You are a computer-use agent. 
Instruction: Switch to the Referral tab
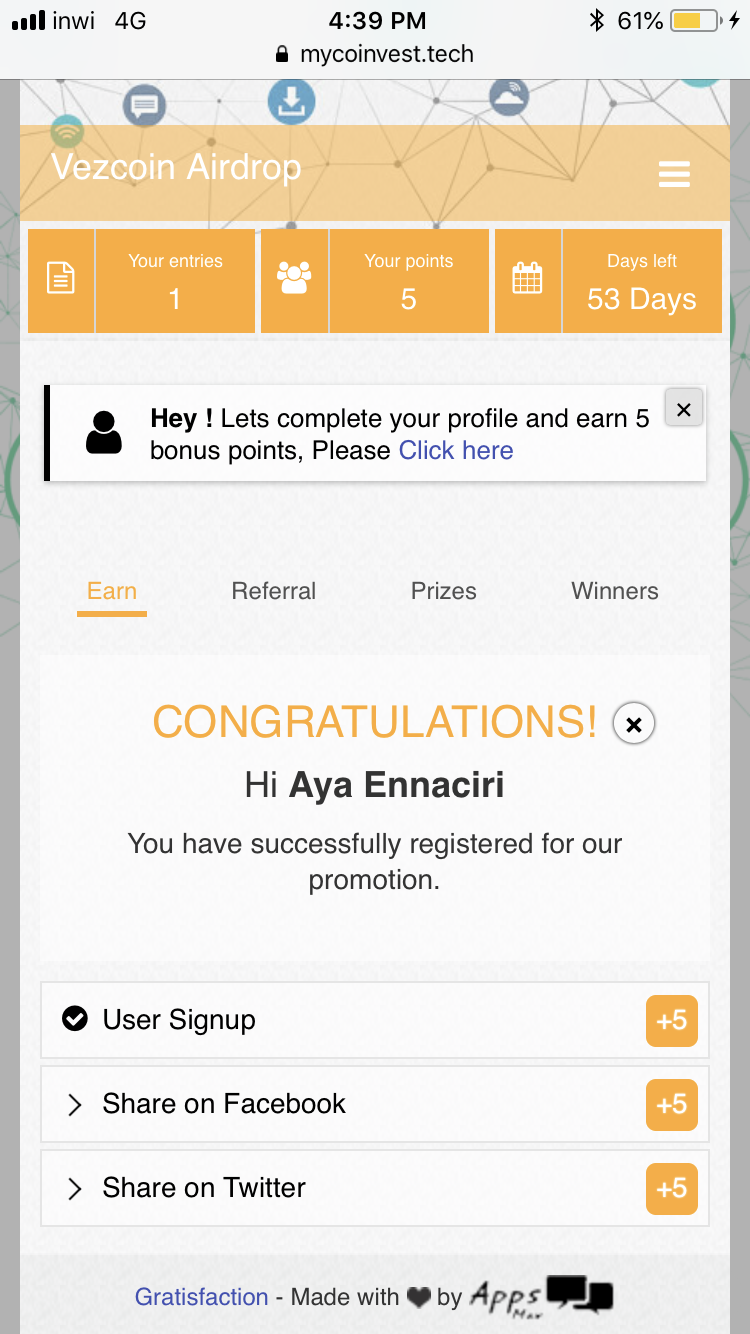273,591
